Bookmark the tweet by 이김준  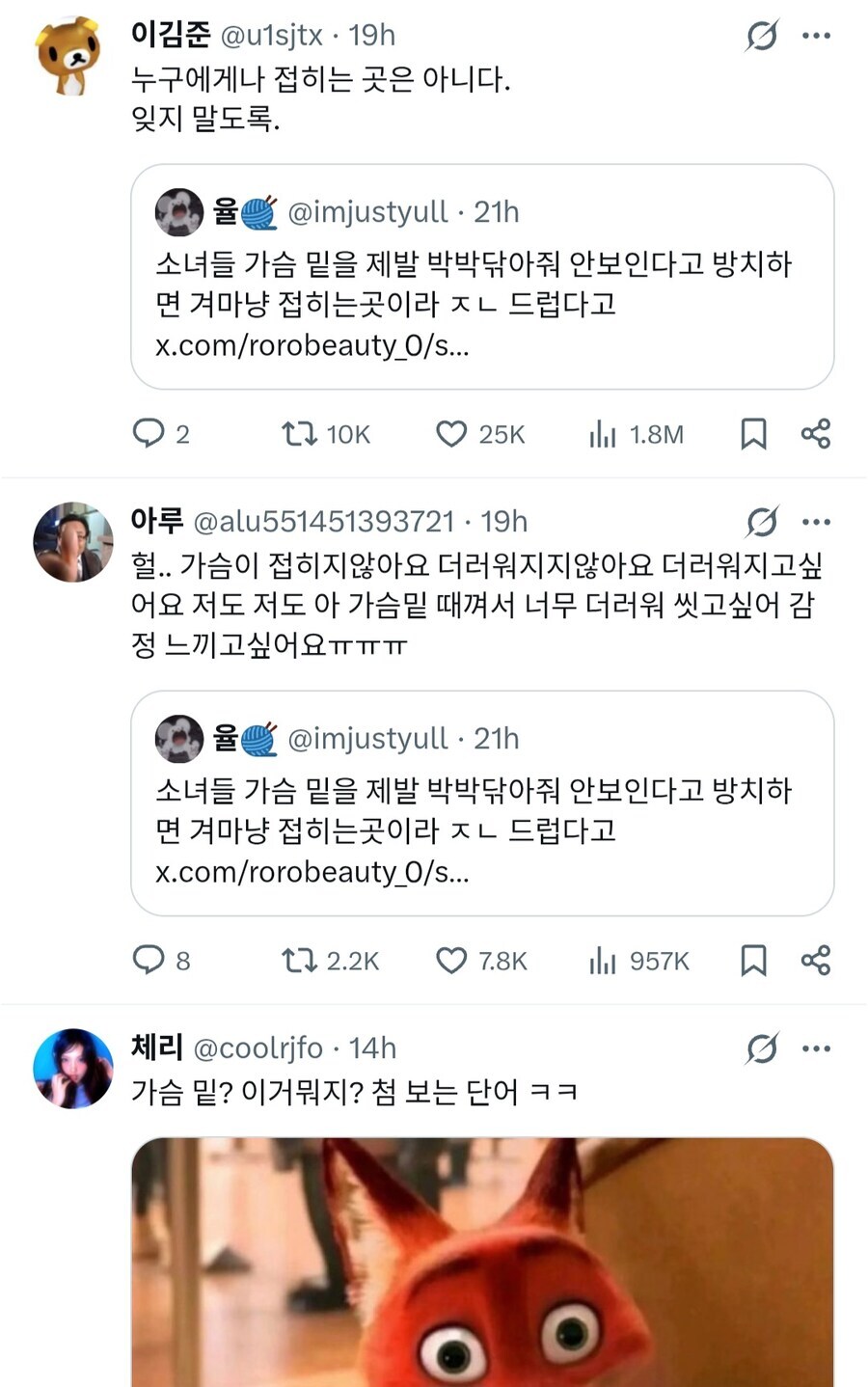(x=753, y=434)
